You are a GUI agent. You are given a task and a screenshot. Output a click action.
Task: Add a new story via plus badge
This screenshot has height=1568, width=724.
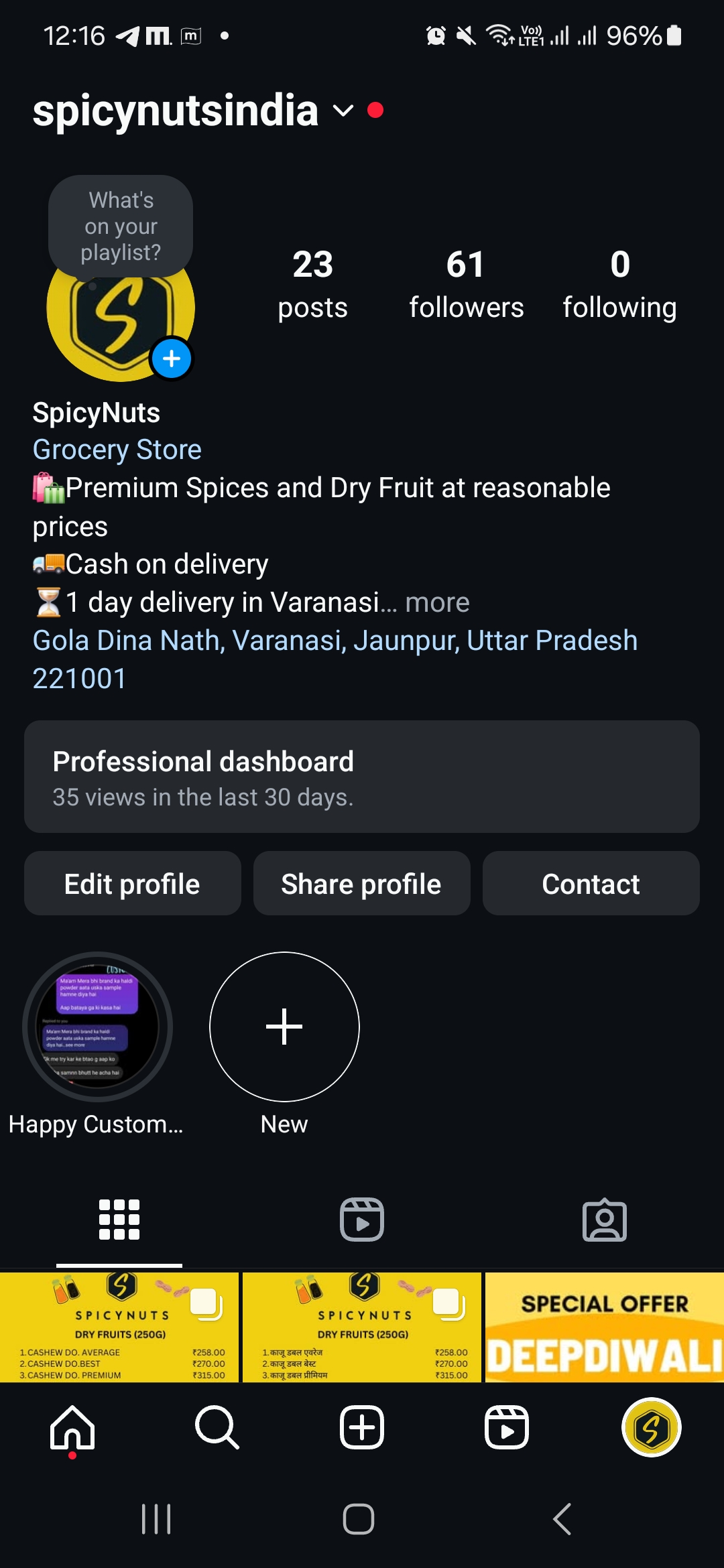pos(172,358)
